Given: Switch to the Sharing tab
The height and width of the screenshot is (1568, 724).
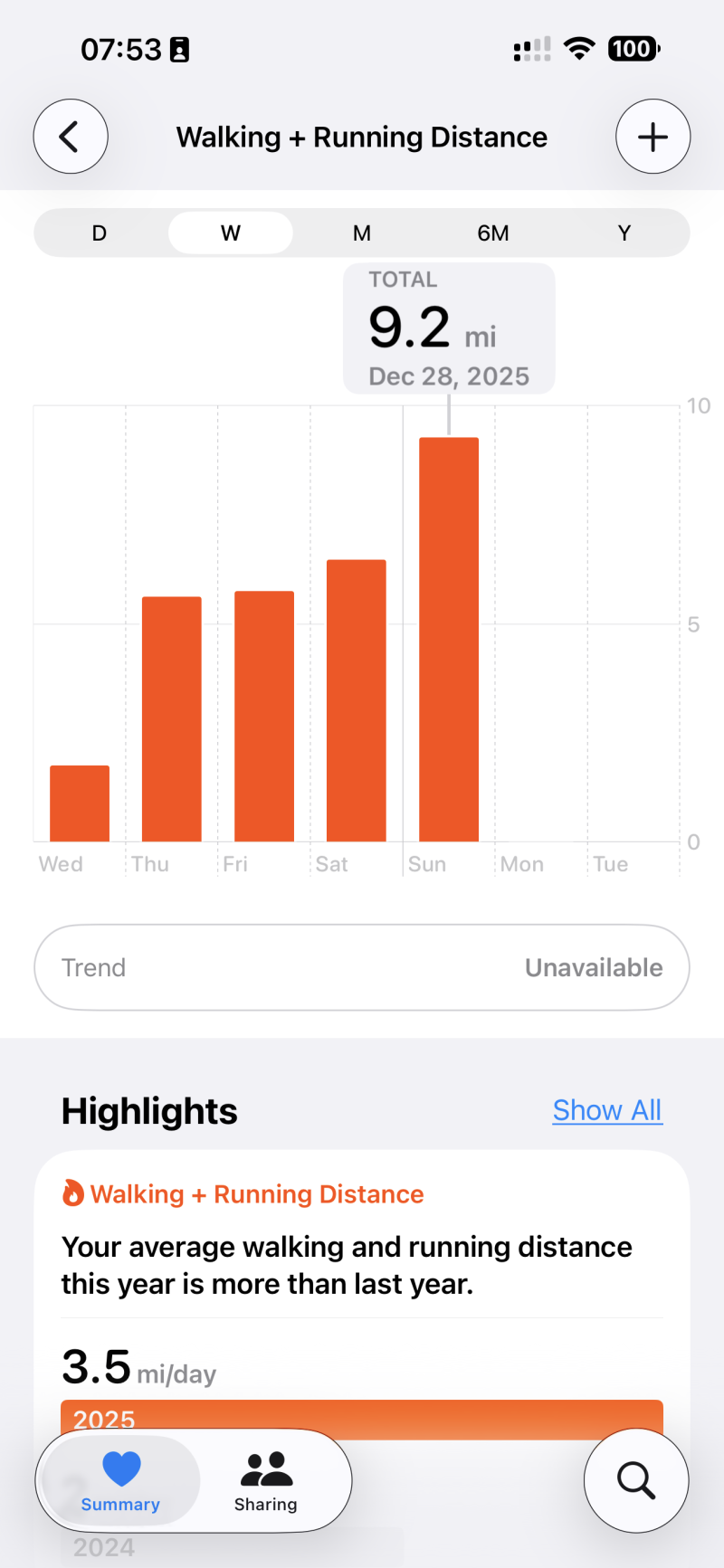Looking at the screenshot, I should pyautogui.click(x=265, y=1481).
